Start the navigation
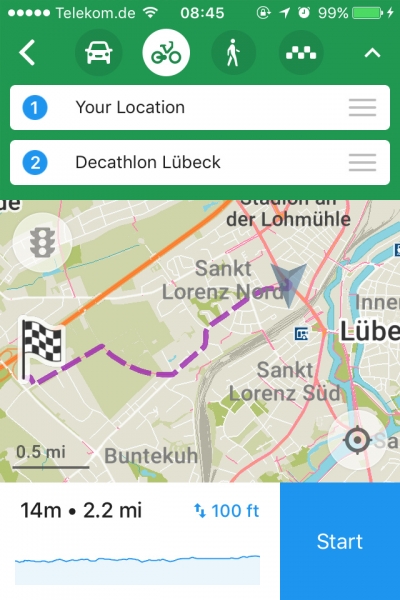 coord(340,541)
